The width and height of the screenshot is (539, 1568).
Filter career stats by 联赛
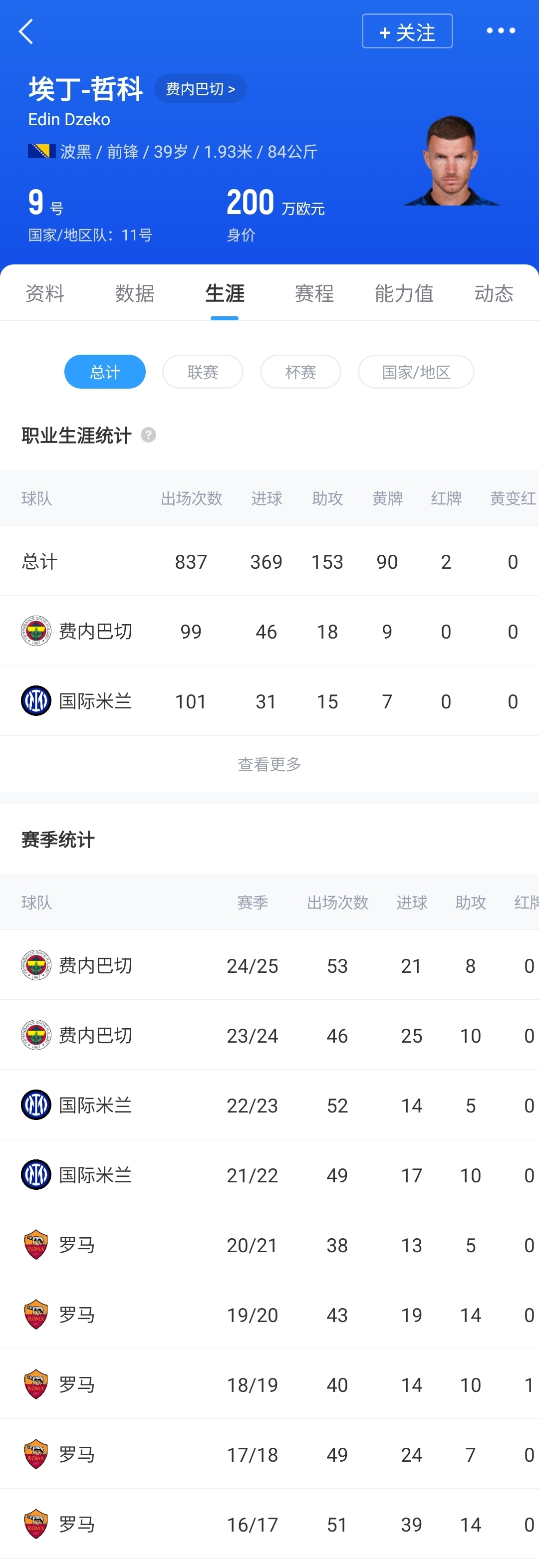tap(203, 372)
